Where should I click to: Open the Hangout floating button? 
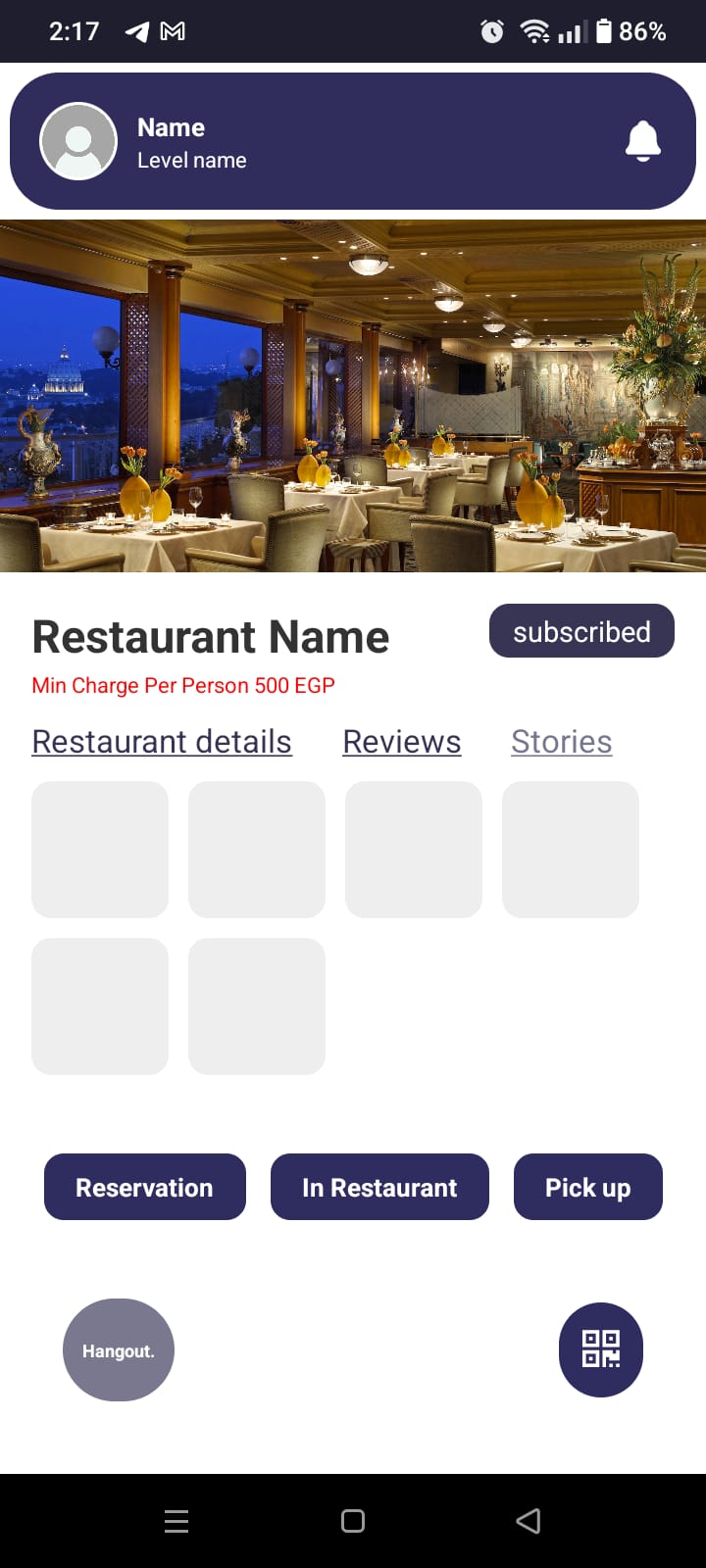click(x=119, y=1350)
